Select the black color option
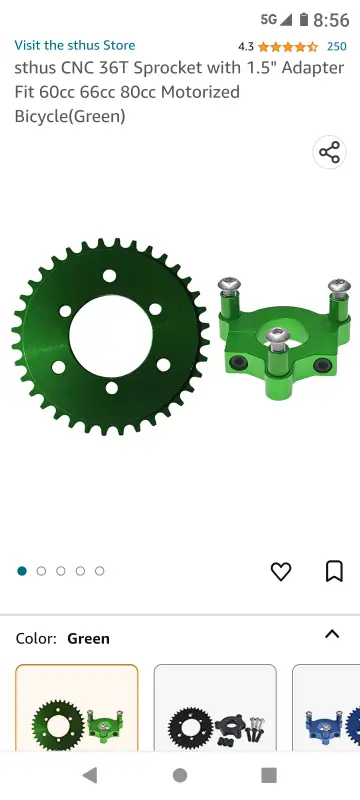 [215, 707]
